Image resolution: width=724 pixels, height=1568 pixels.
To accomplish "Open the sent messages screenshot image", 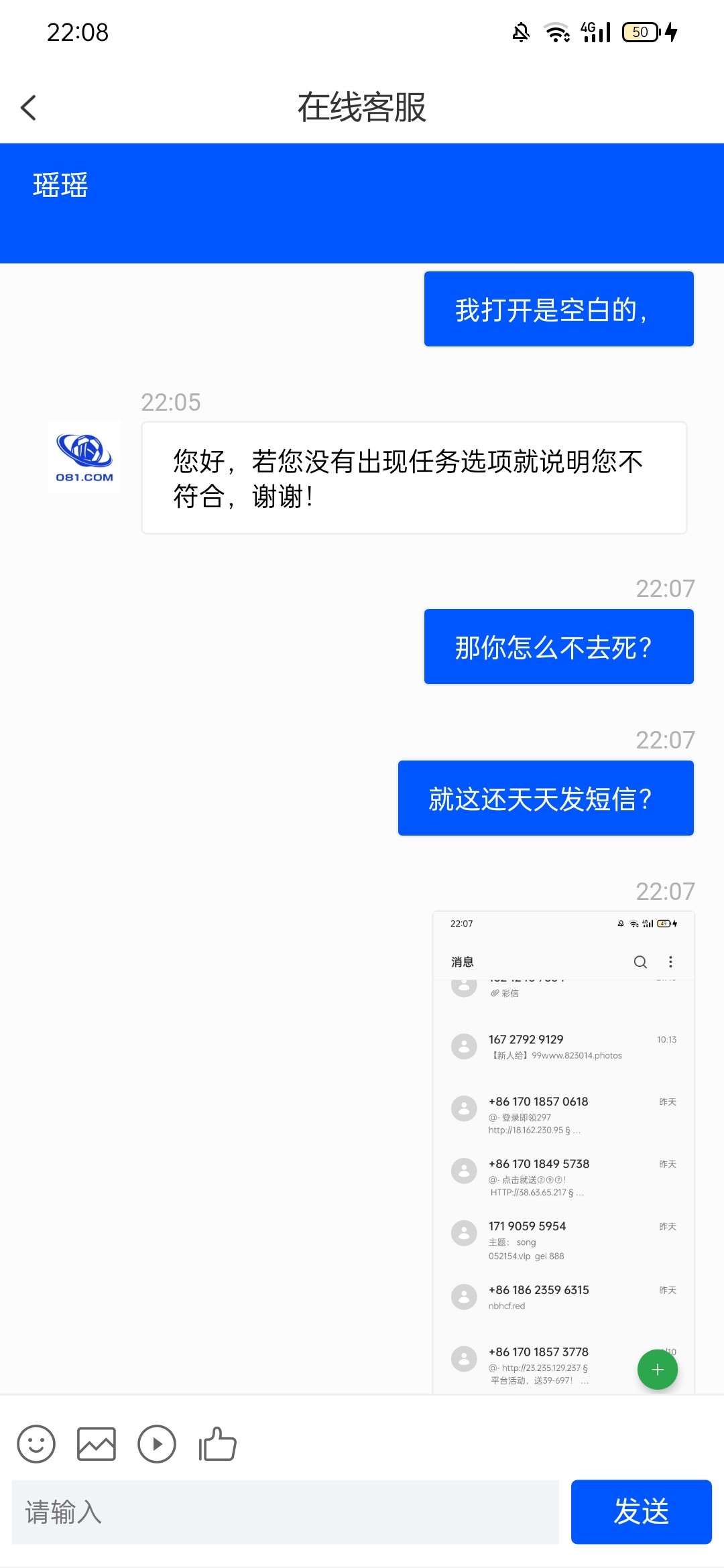I will tap(563, 1151).
